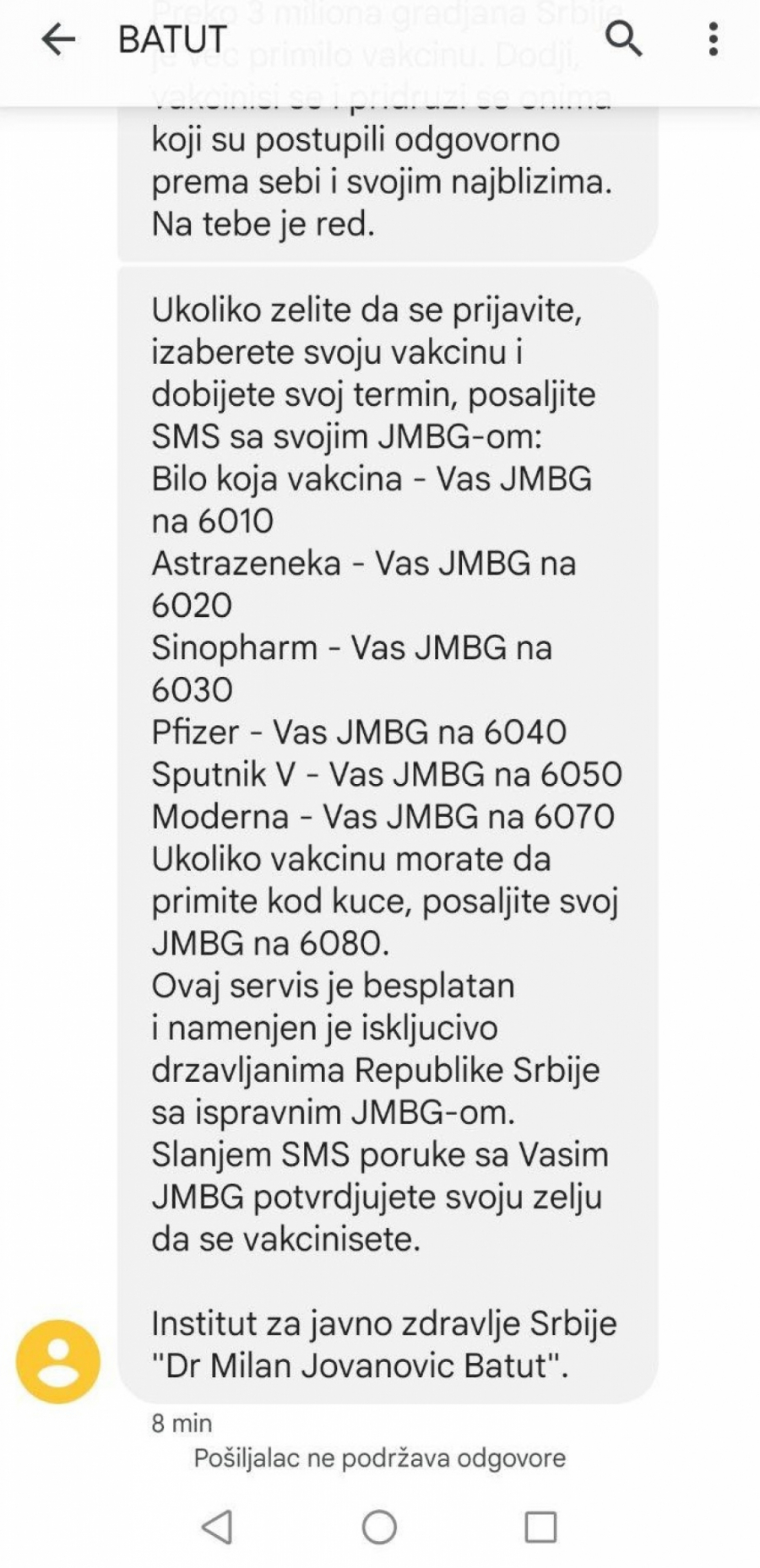Tap the system home button

tap(379, 1526)
